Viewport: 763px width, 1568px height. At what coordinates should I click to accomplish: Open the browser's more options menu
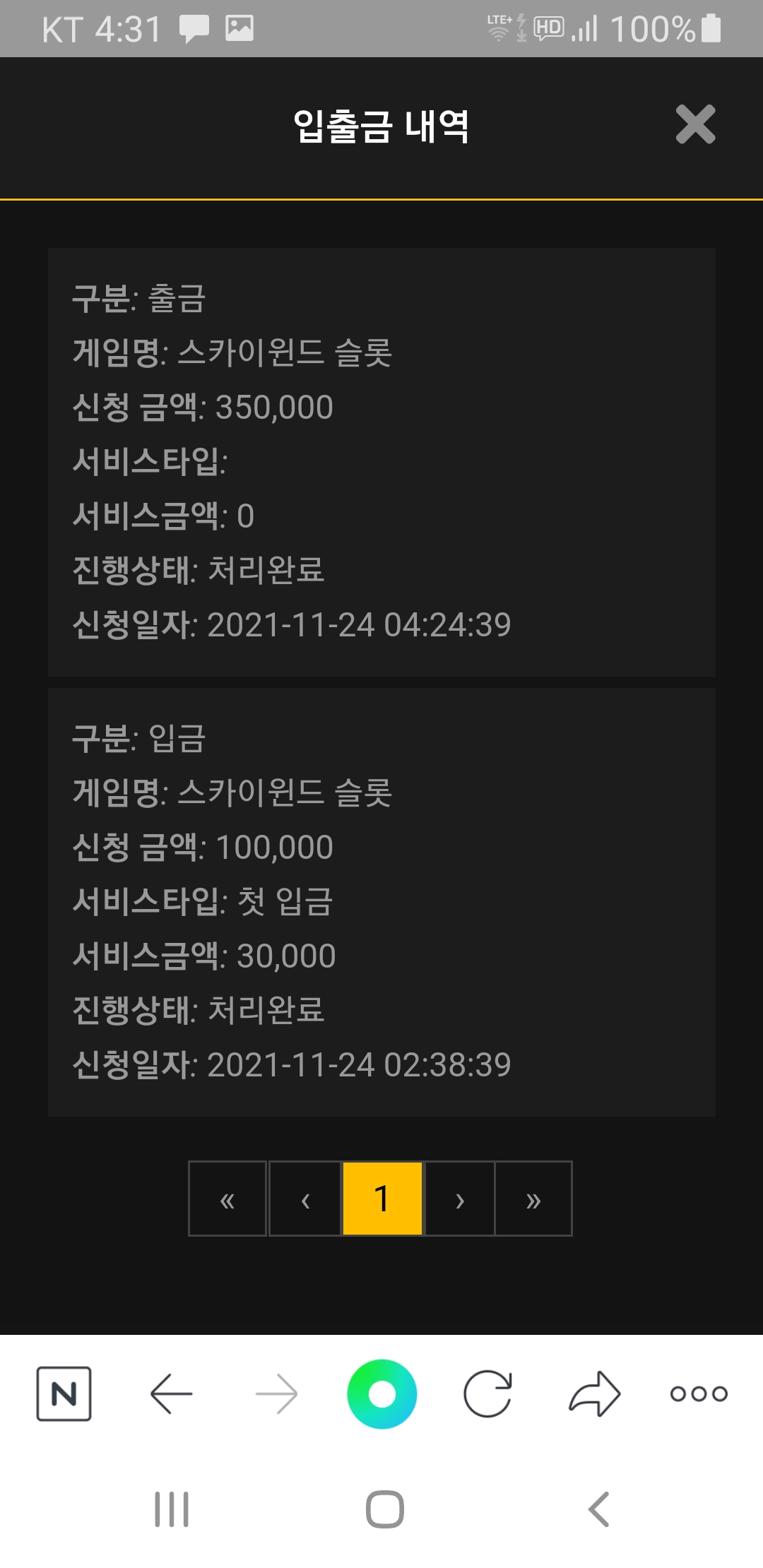coord(699,1394)
